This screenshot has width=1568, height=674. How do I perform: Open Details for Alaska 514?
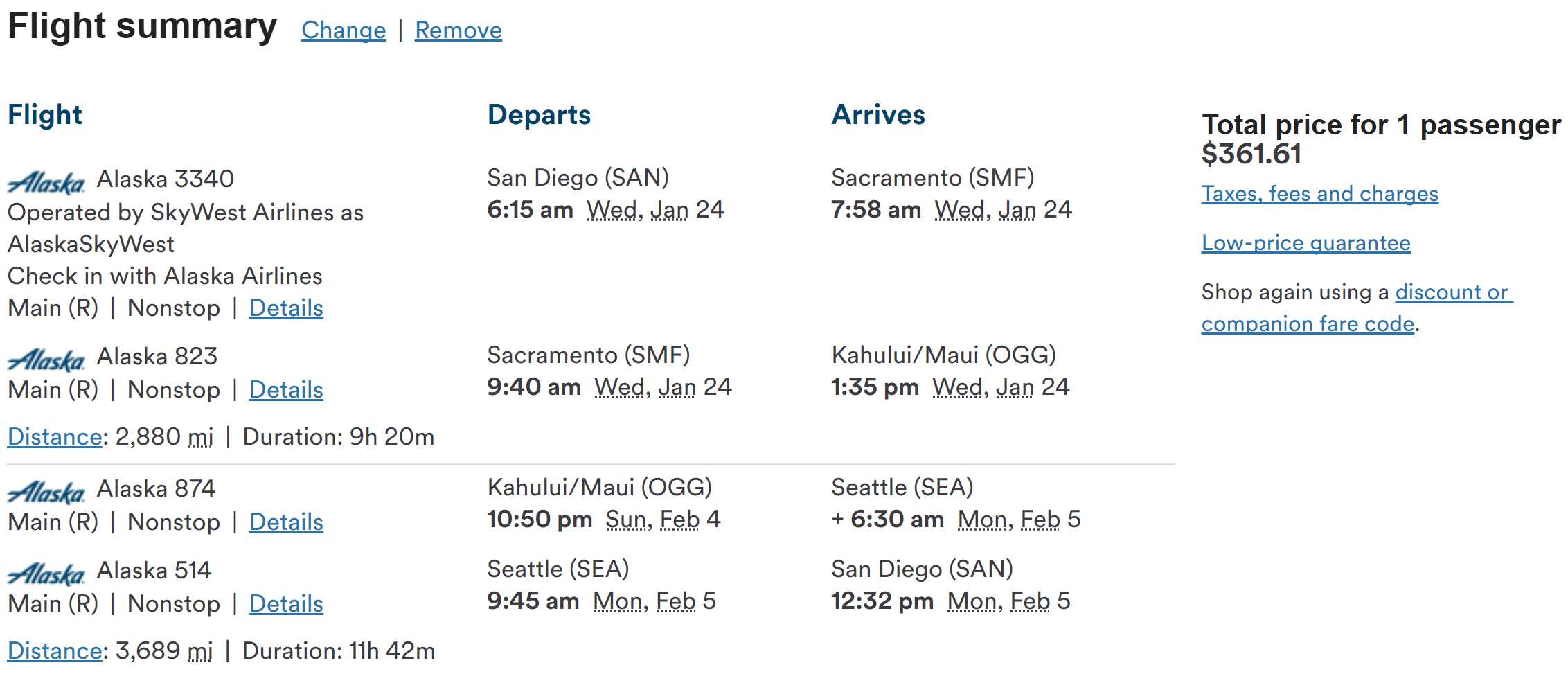286,604
